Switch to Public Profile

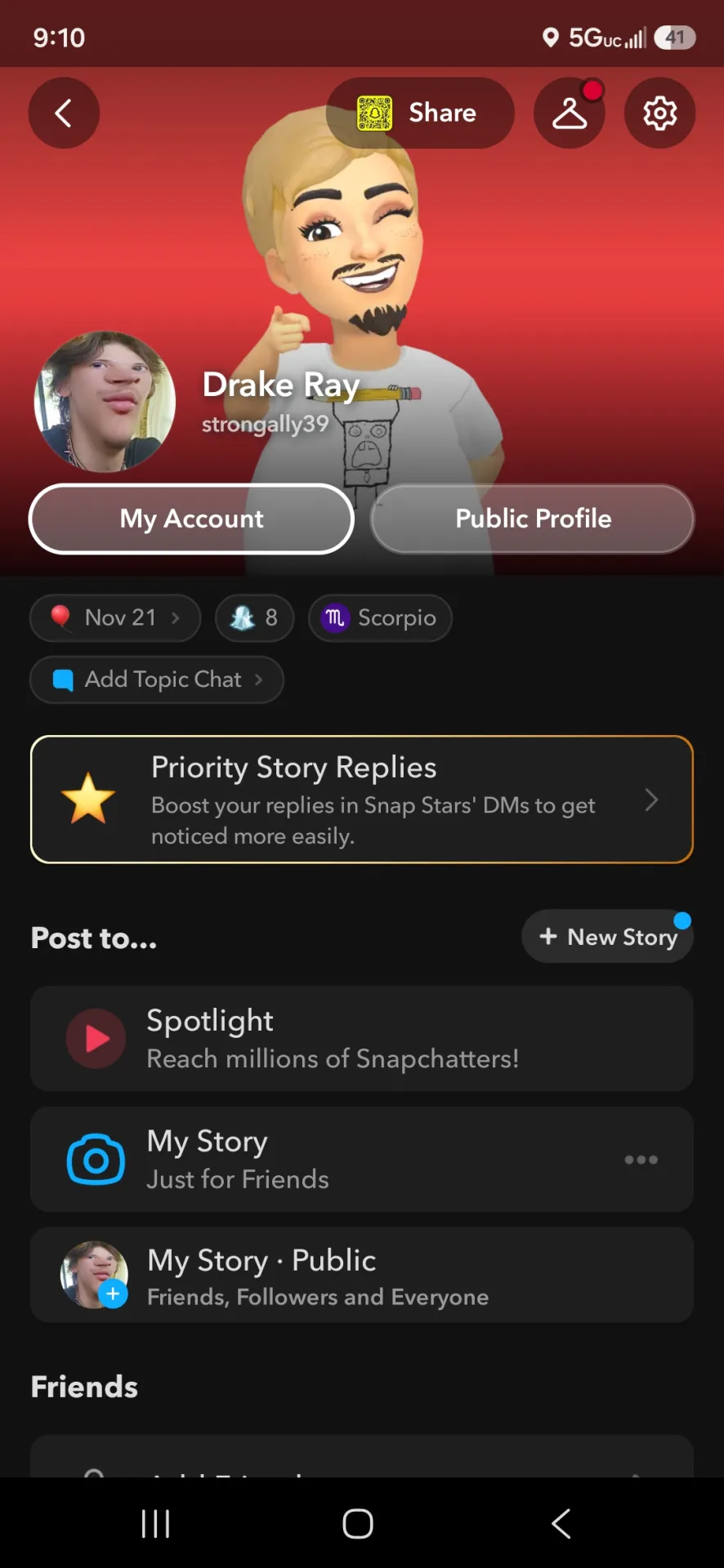pyautogui.click(x=533, y=519)
